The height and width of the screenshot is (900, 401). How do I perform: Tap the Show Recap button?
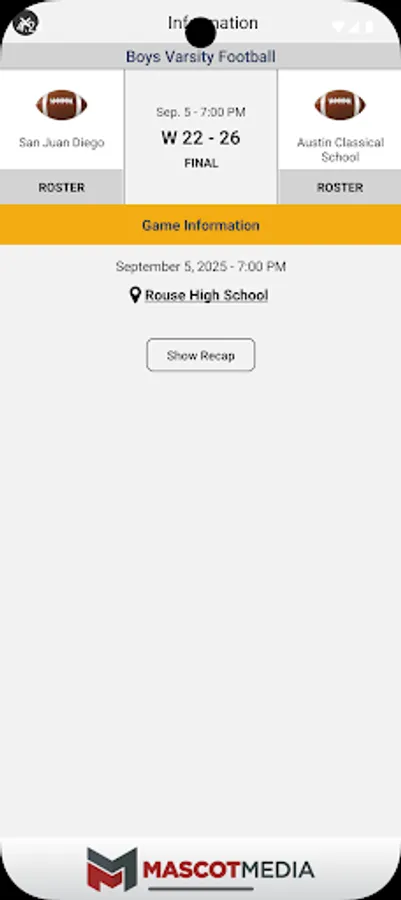coord(201,355)
